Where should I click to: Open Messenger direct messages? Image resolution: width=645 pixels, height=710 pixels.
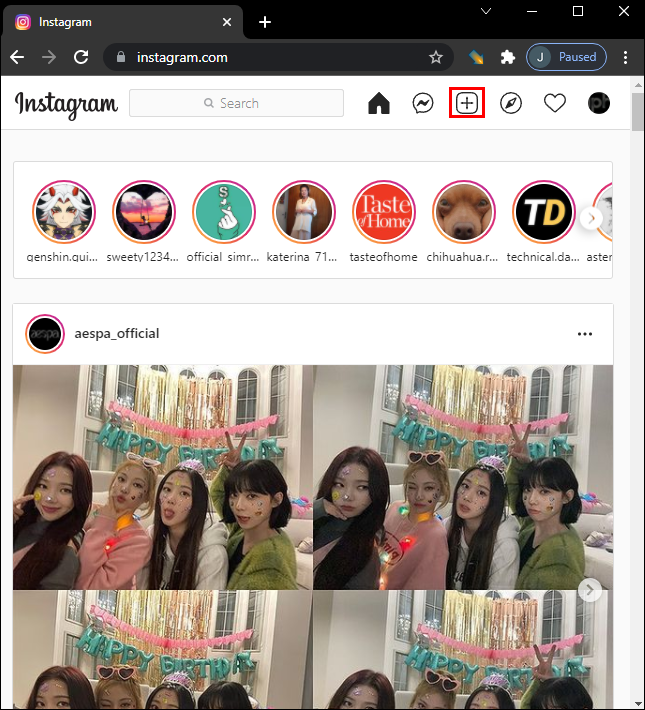(423, 103)
